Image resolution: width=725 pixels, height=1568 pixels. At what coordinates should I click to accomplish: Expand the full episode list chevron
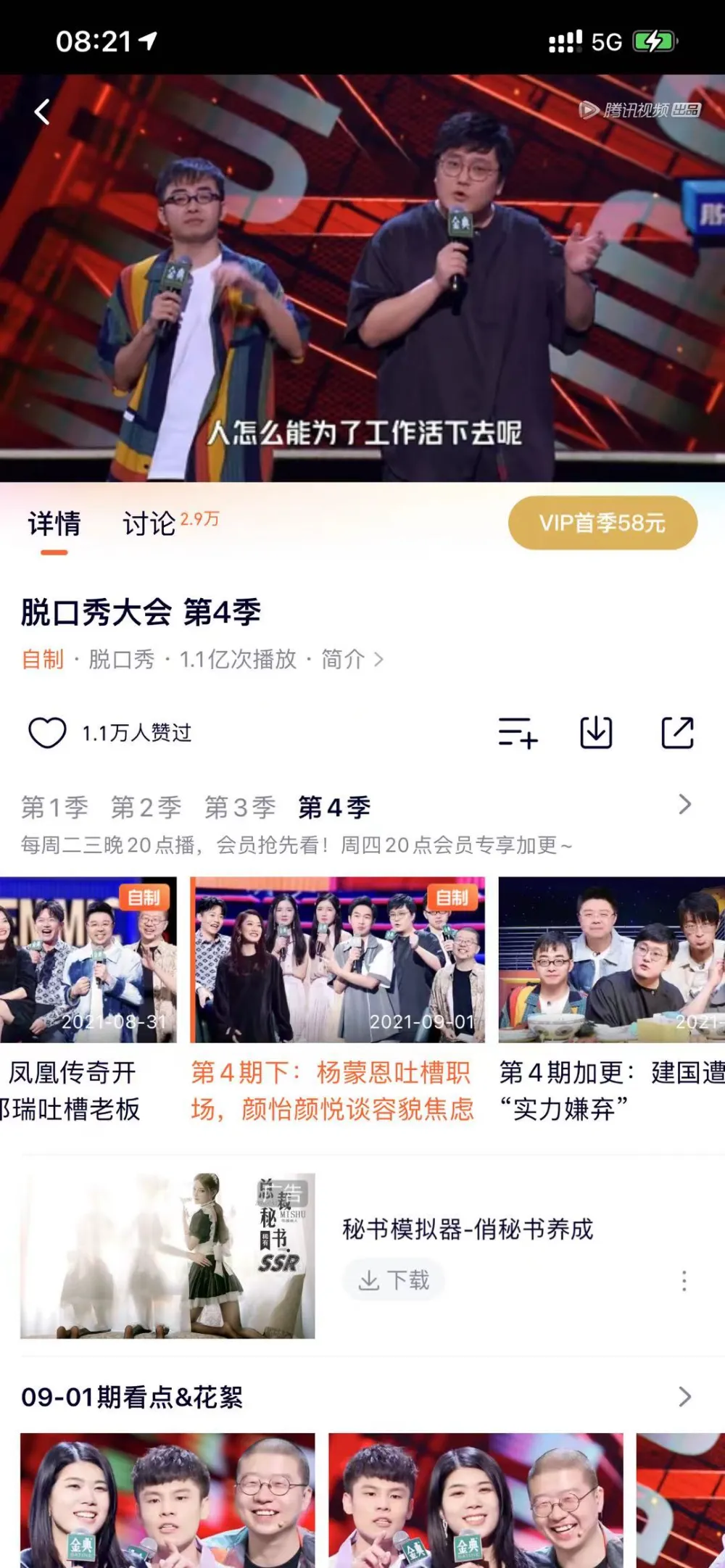684,805
